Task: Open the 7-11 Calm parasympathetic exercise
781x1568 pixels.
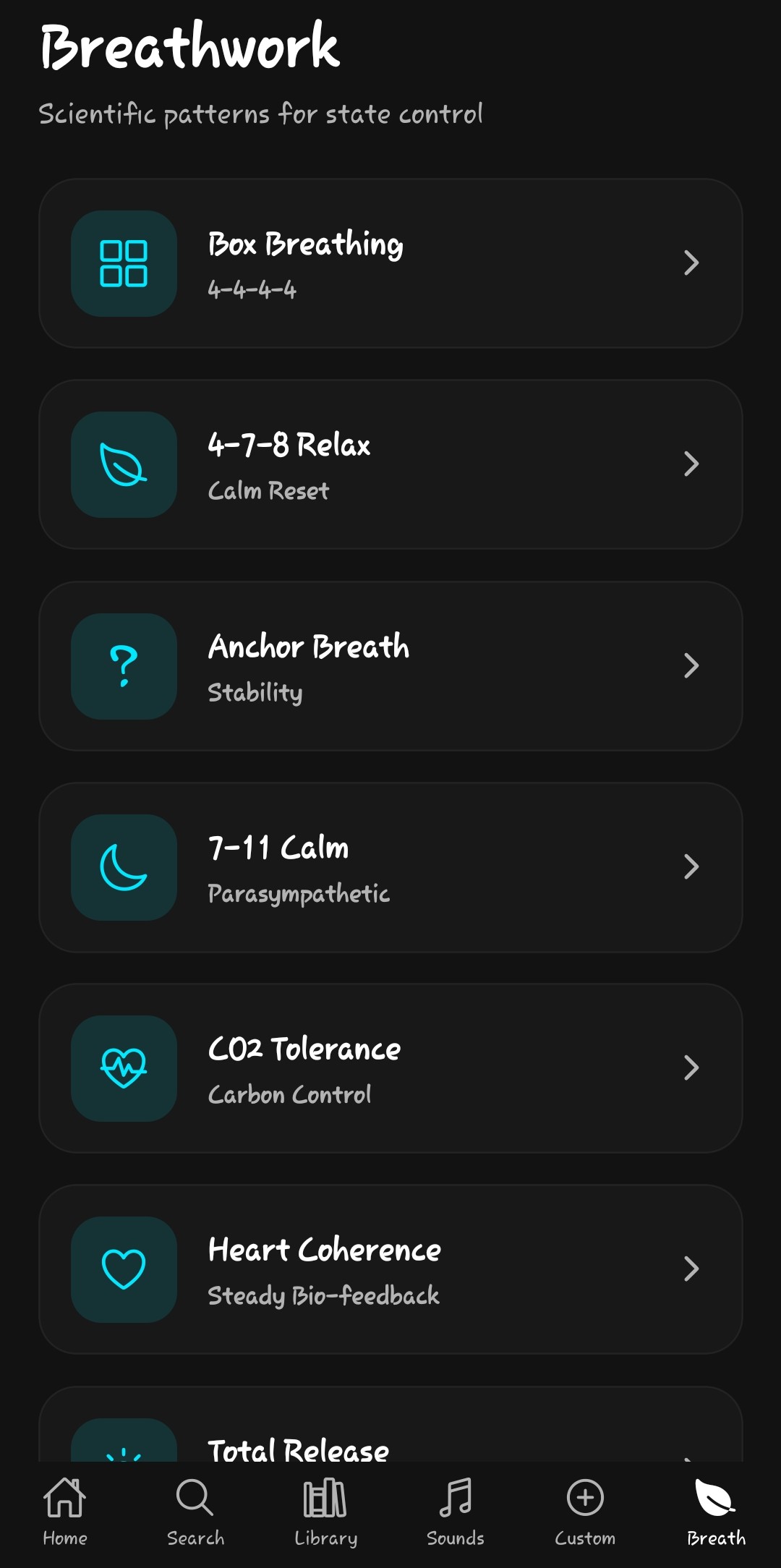Action: [x=390, y=868]
